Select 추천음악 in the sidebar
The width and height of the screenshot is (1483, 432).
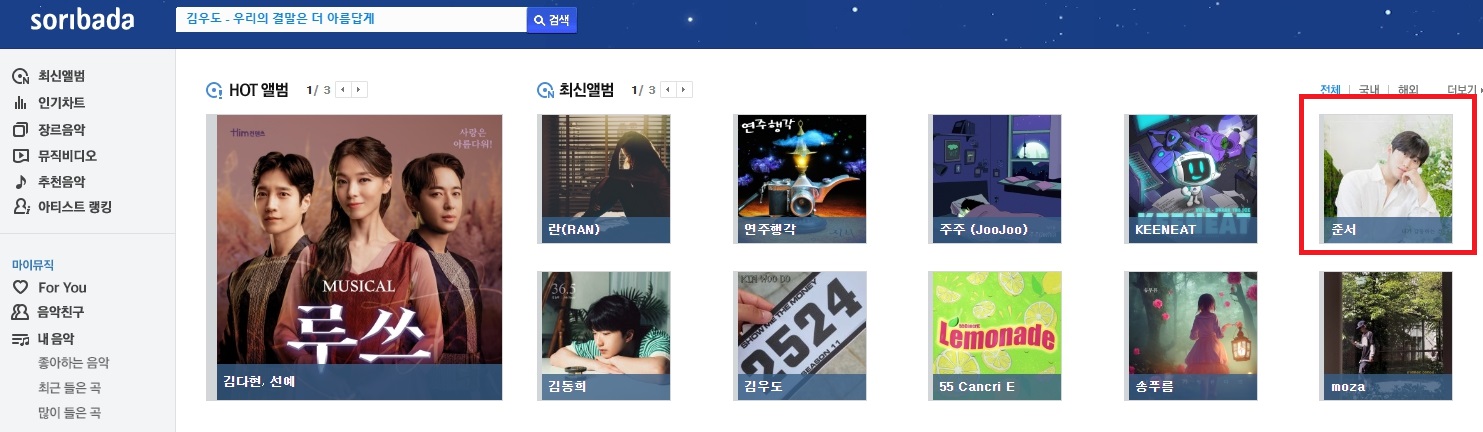coord(60,182)
